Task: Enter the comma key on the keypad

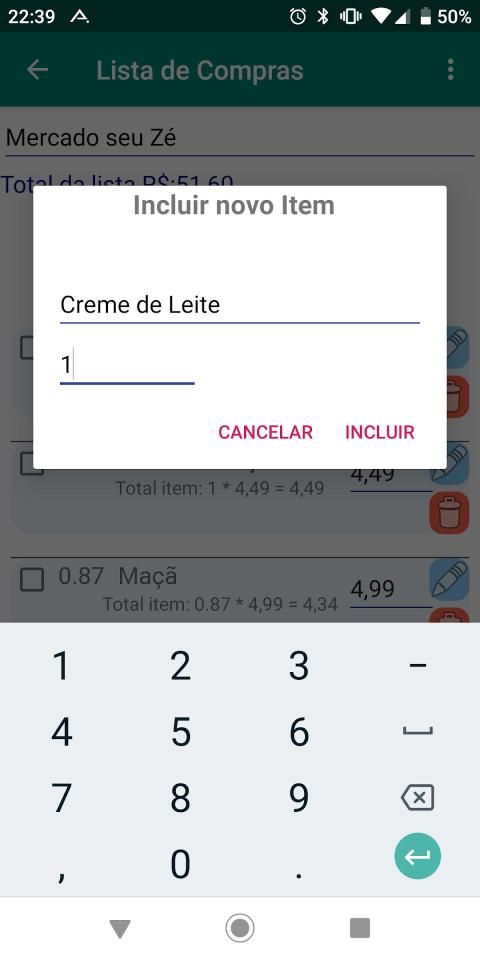Action: 61,864
